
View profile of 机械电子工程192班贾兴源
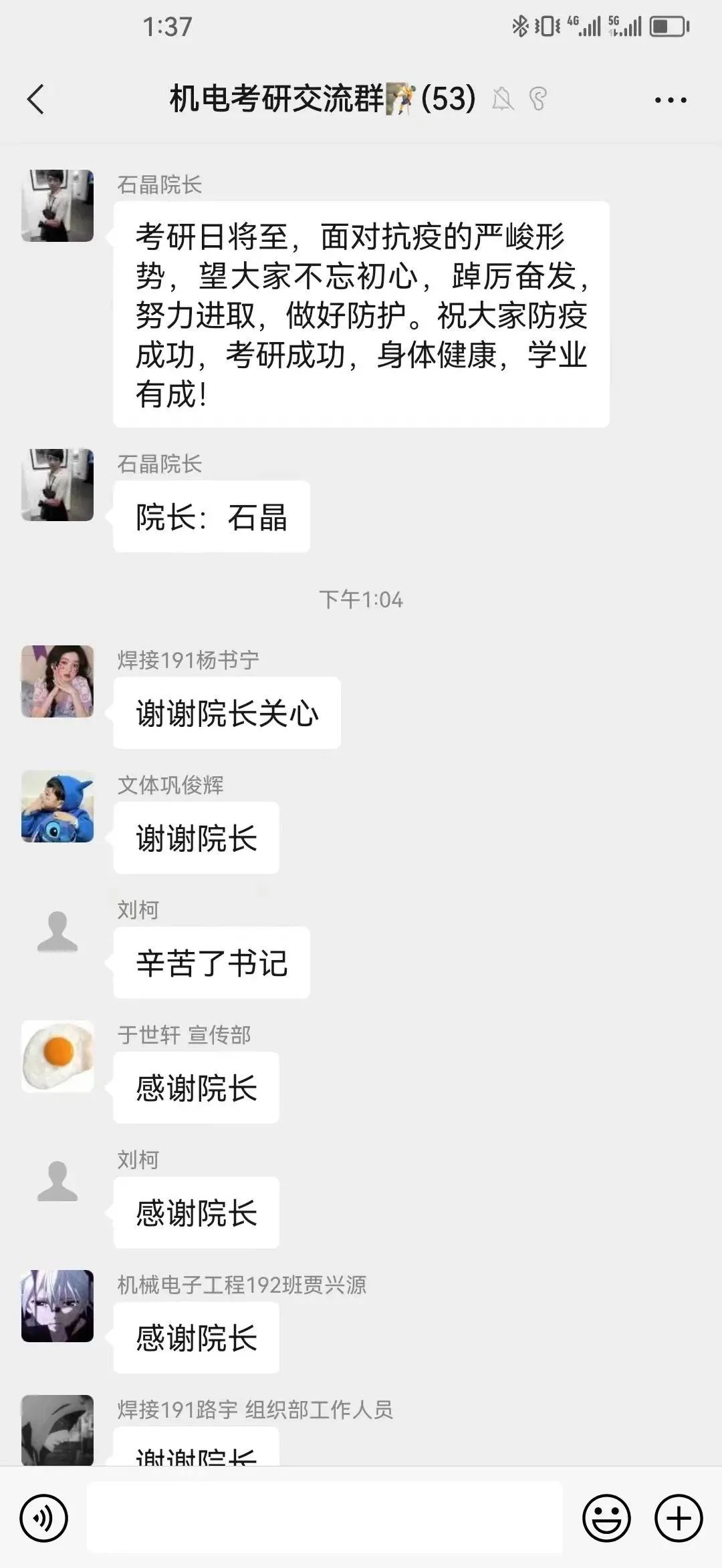tap(57, 1306)
